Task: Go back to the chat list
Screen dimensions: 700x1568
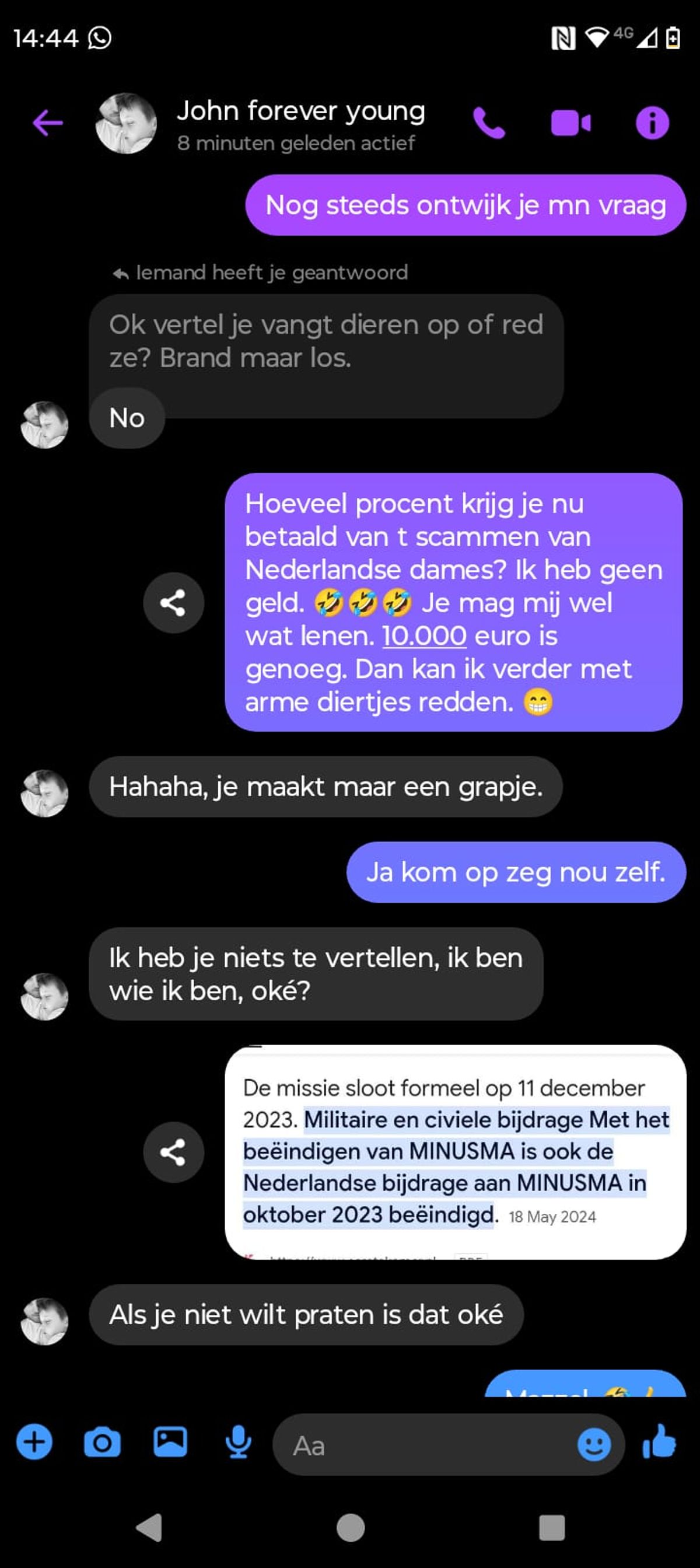Action: [x=47, y=123]
